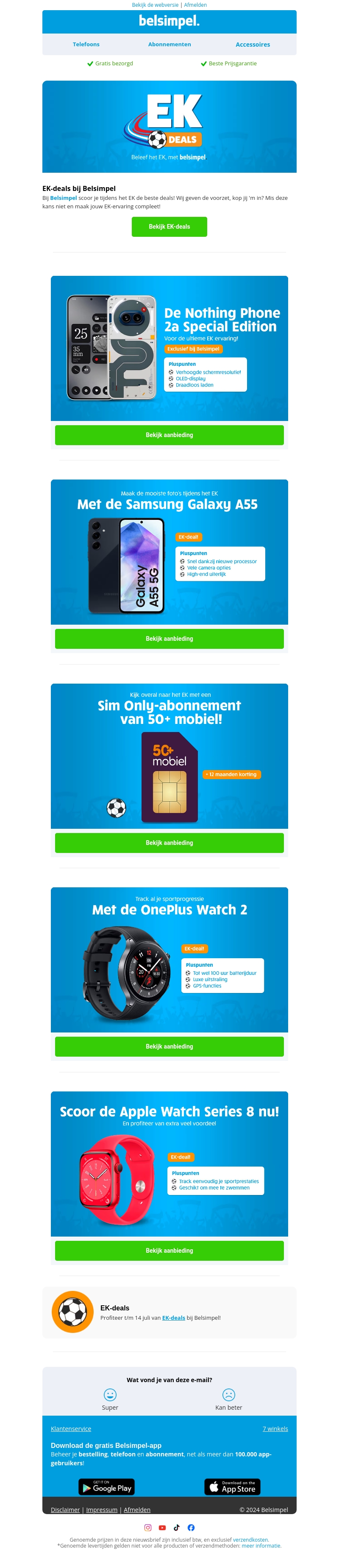Open the web version of this email

pos(154,5)
